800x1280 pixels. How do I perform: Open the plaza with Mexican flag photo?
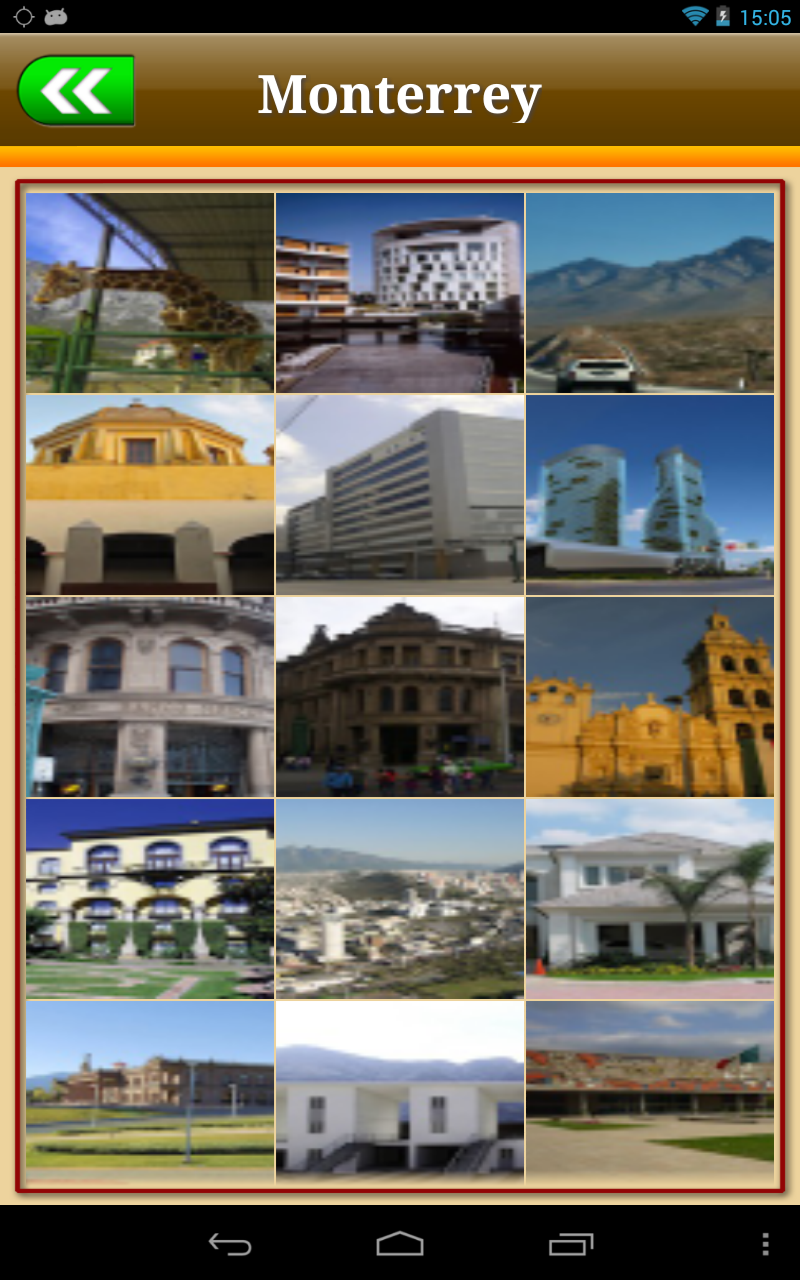tap(650, 1092)
